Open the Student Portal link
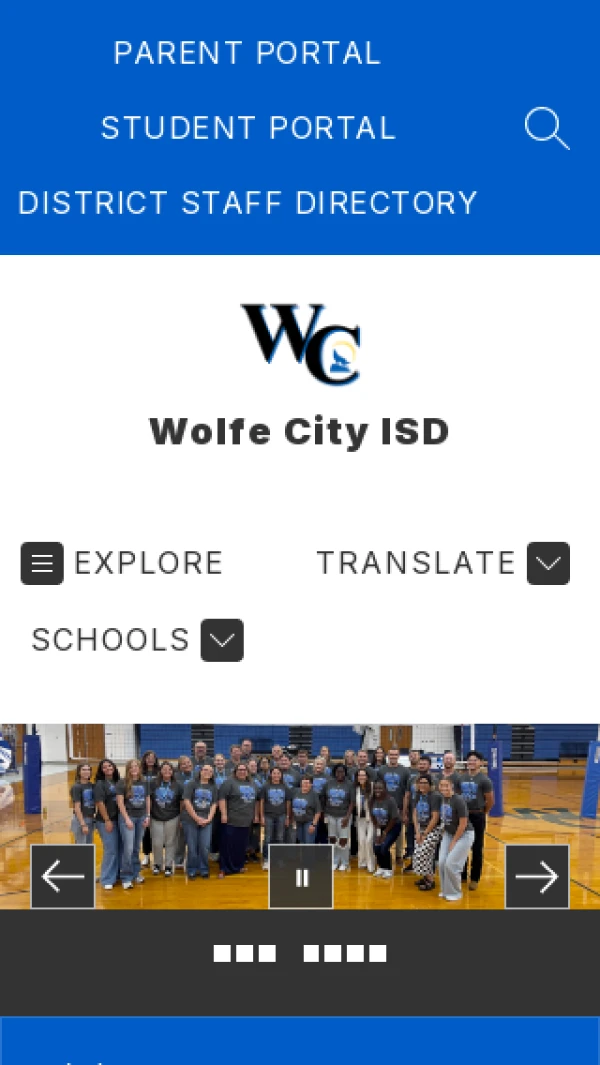The height and width of the screenshot is (1065, 600). [248, 128]
